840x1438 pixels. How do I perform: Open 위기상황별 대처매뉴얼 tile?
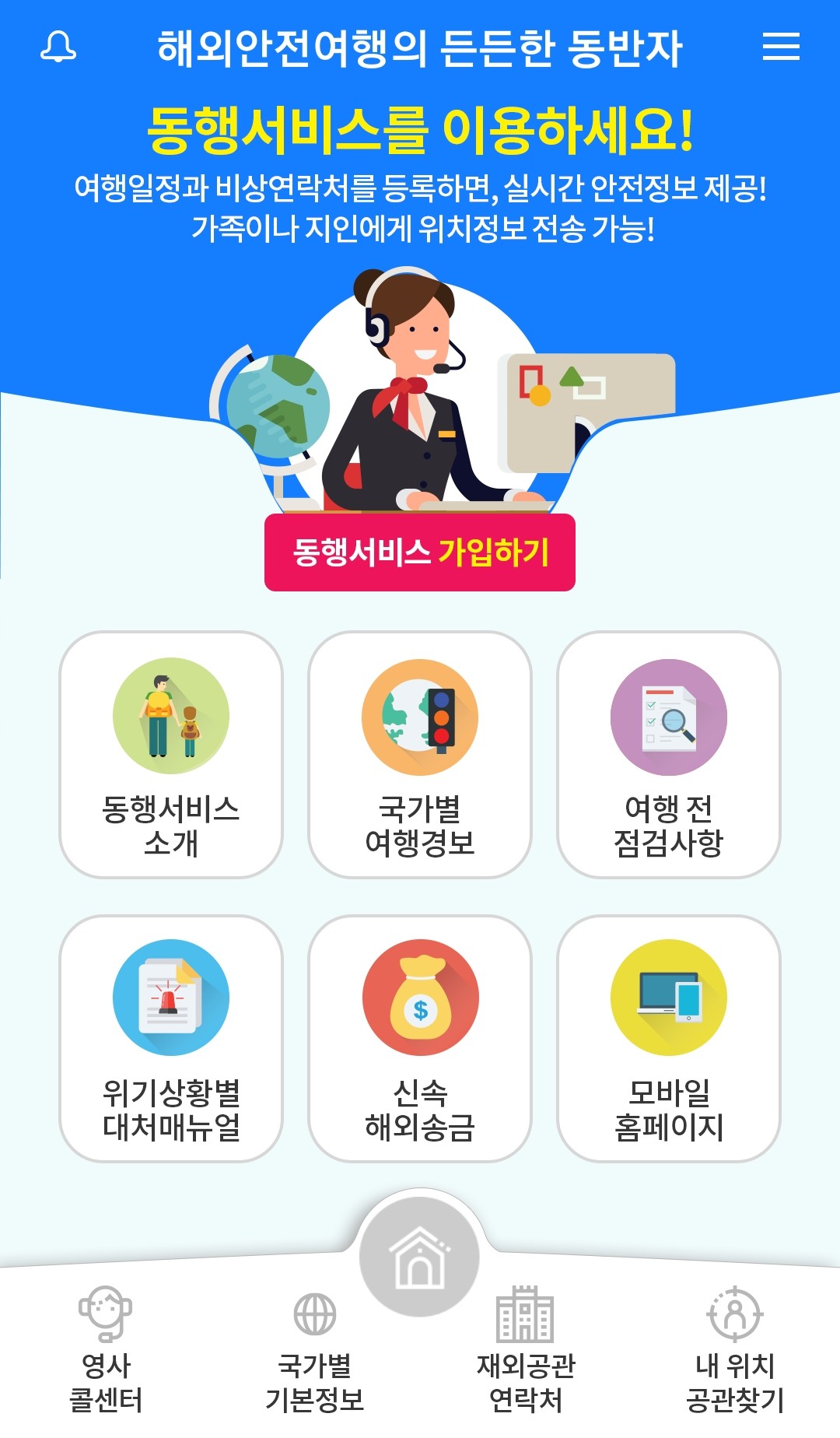tap(171, 1039)
